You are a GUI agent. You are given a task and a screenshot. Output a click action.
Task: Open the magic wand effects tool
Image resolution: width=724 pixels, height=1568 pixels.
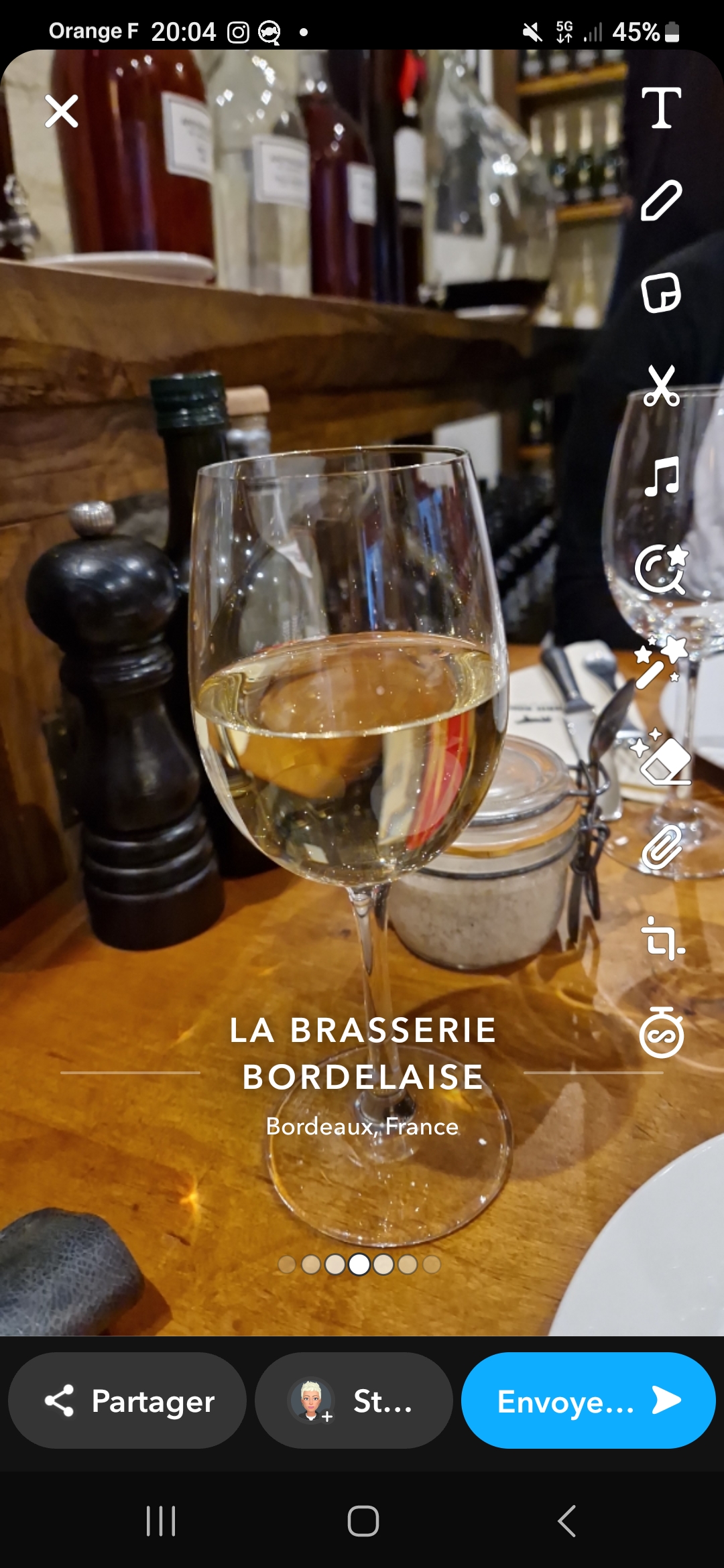(x=661, y=662)
